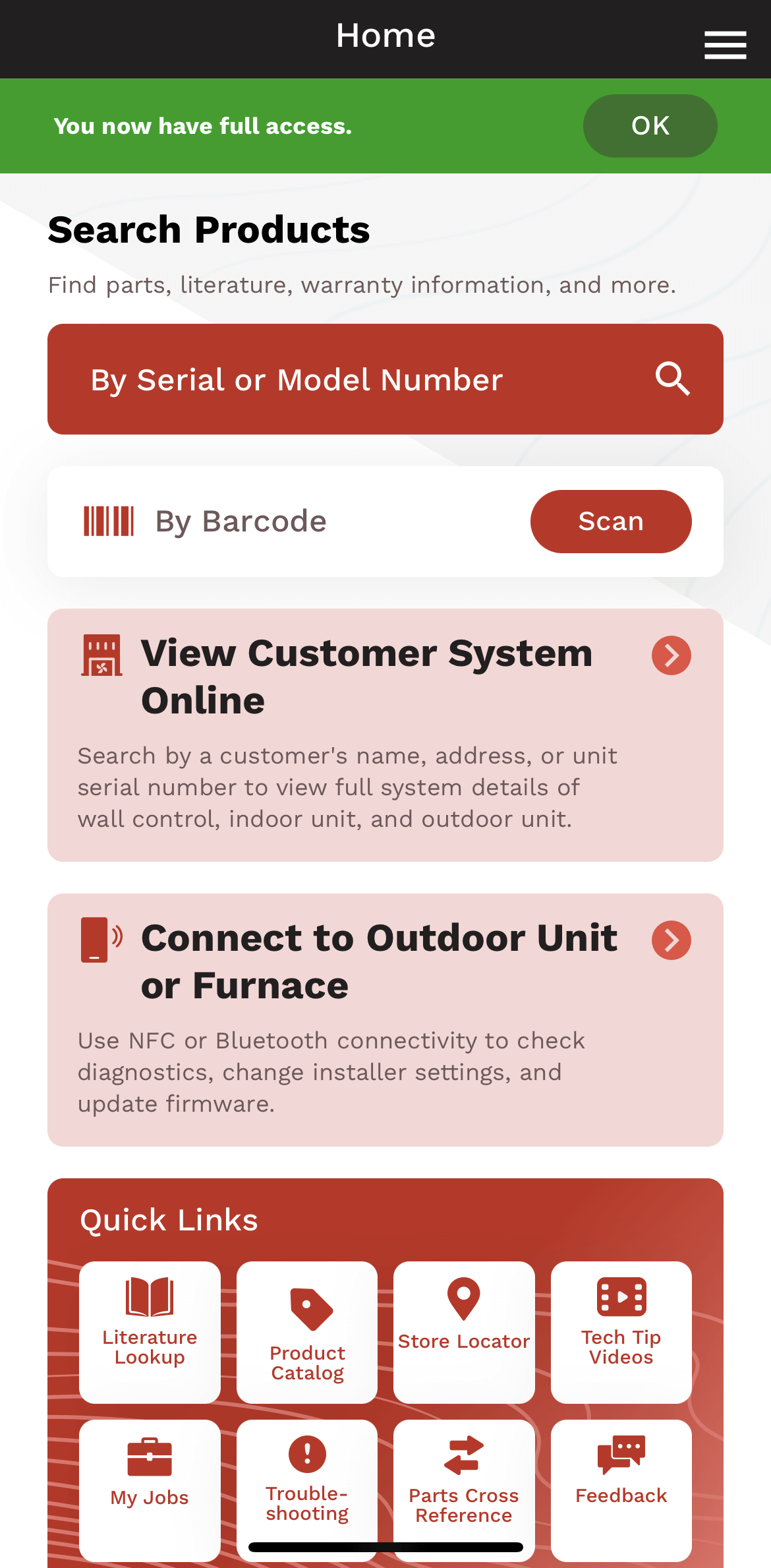Open the Product Catalog
Image resolution: width=771 pixels, height=1568 pixels.
[x=307, y=1331]
